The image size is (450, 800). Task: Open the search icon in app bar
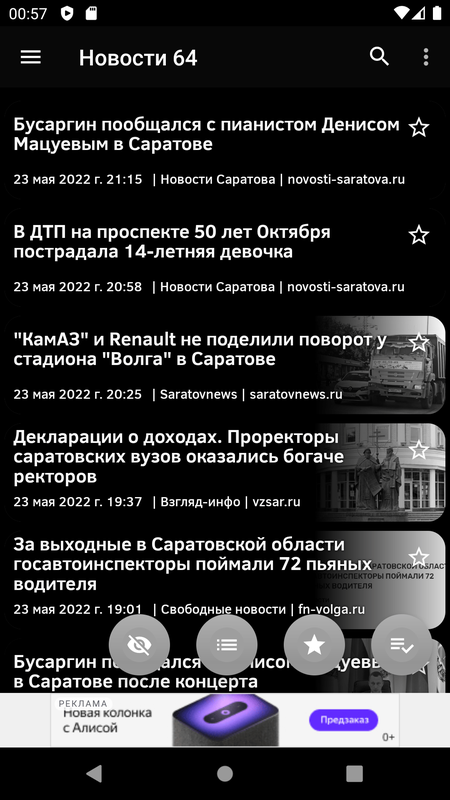(379, 57)
